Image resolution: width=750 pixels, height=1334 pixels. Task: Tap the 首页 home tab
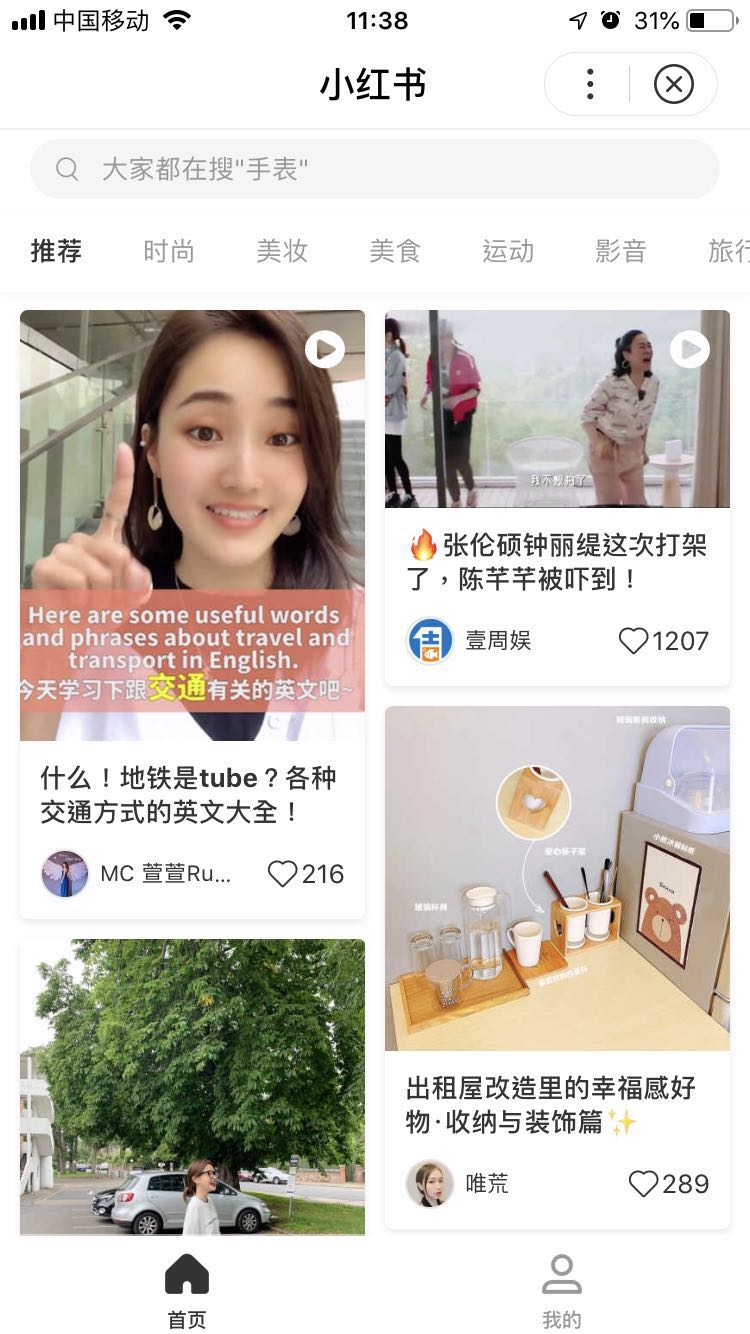187,1290
